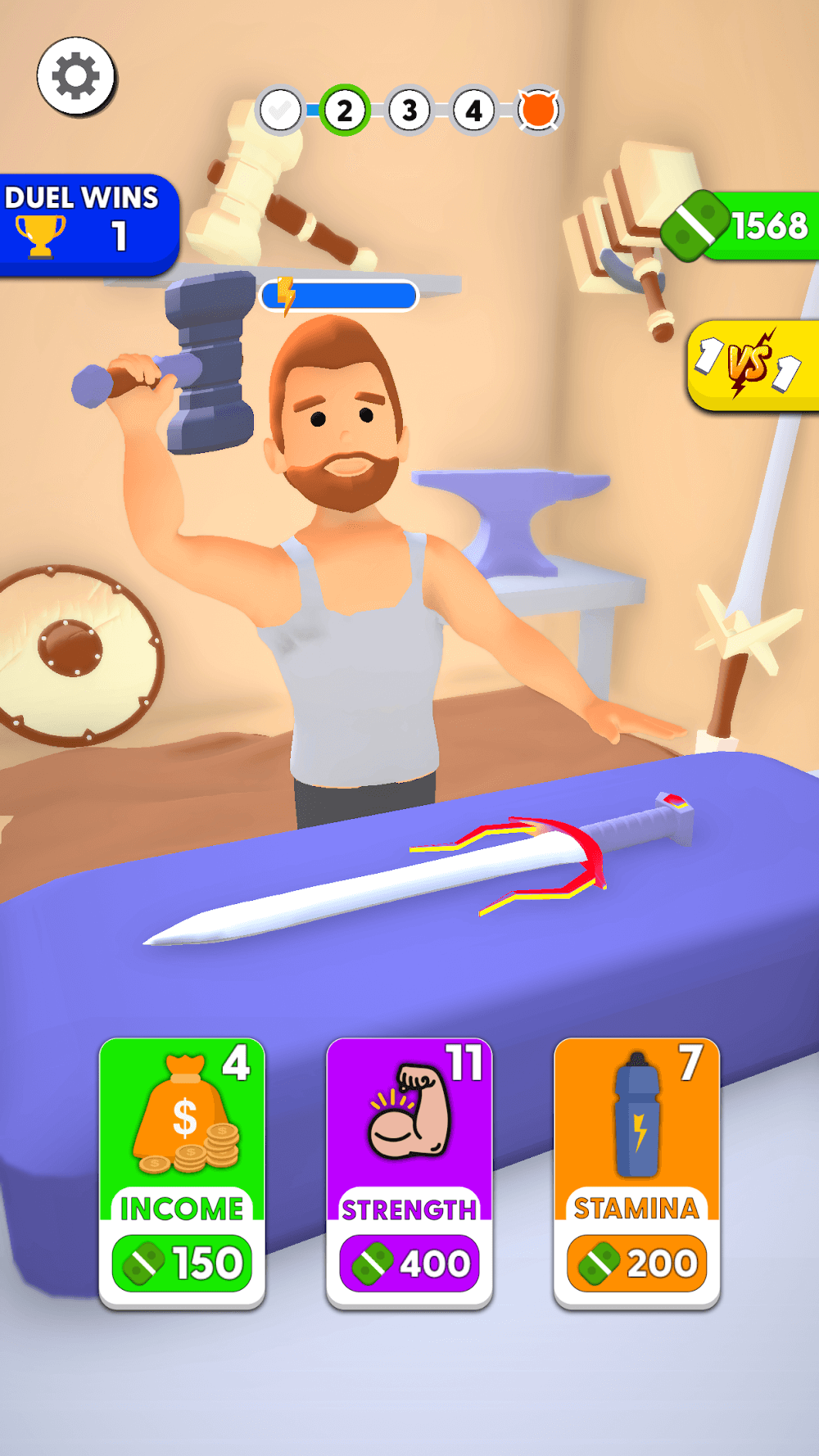
Task: Open the settings gear
Action: 76,76
